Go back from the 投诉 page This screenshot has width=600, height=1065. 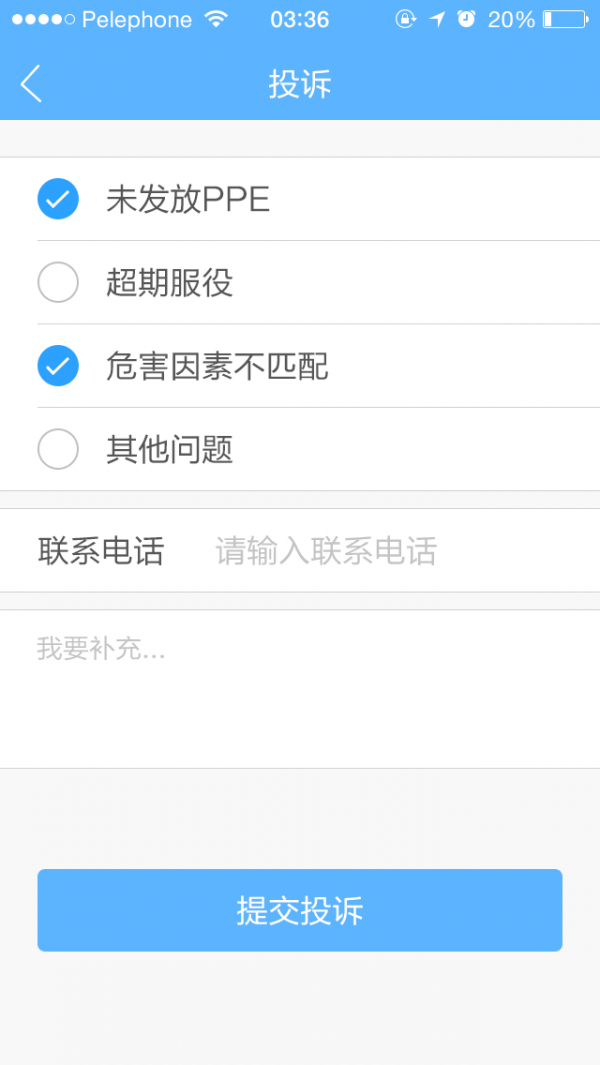tap(31, 84)
